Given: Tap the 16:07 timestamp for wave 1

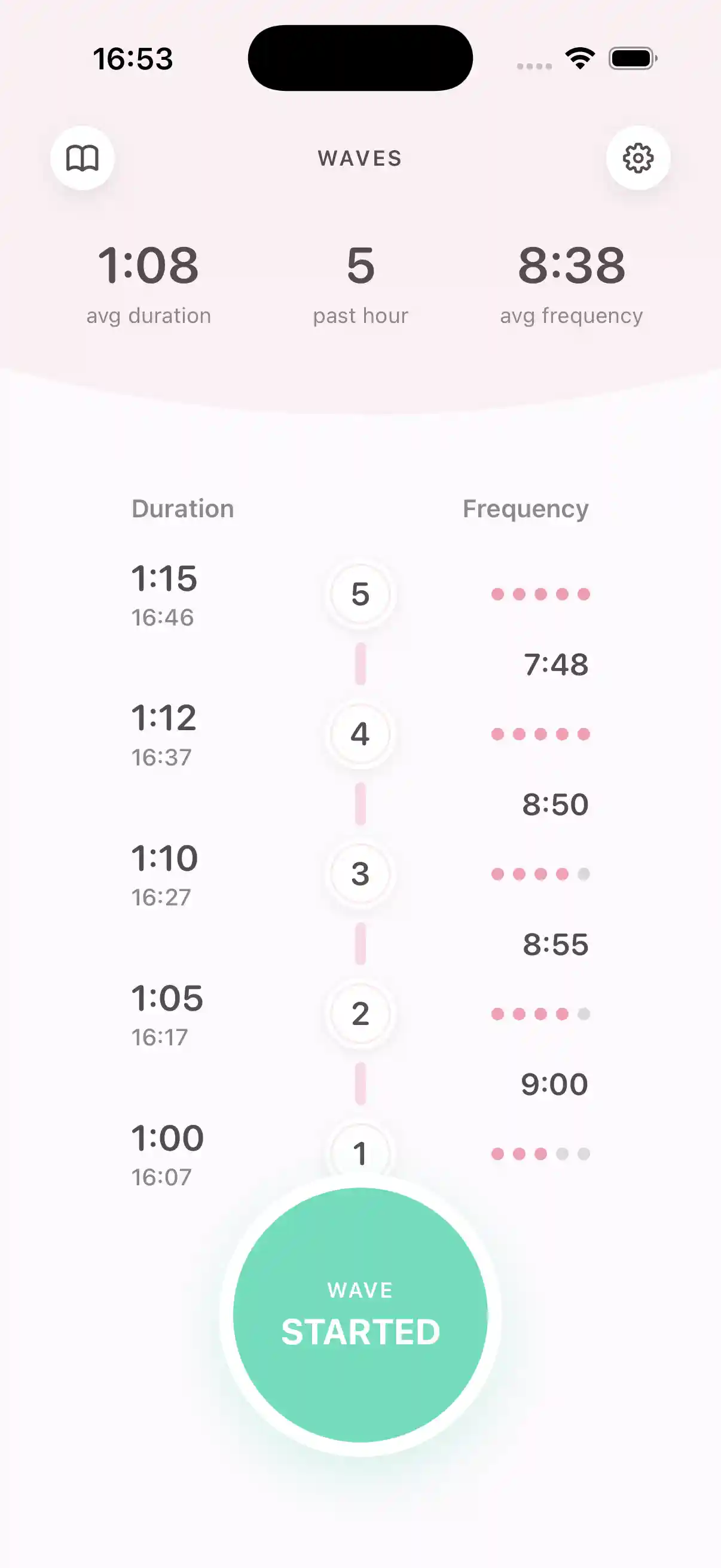Looking at the screenshot, I should click(161, 1176).
